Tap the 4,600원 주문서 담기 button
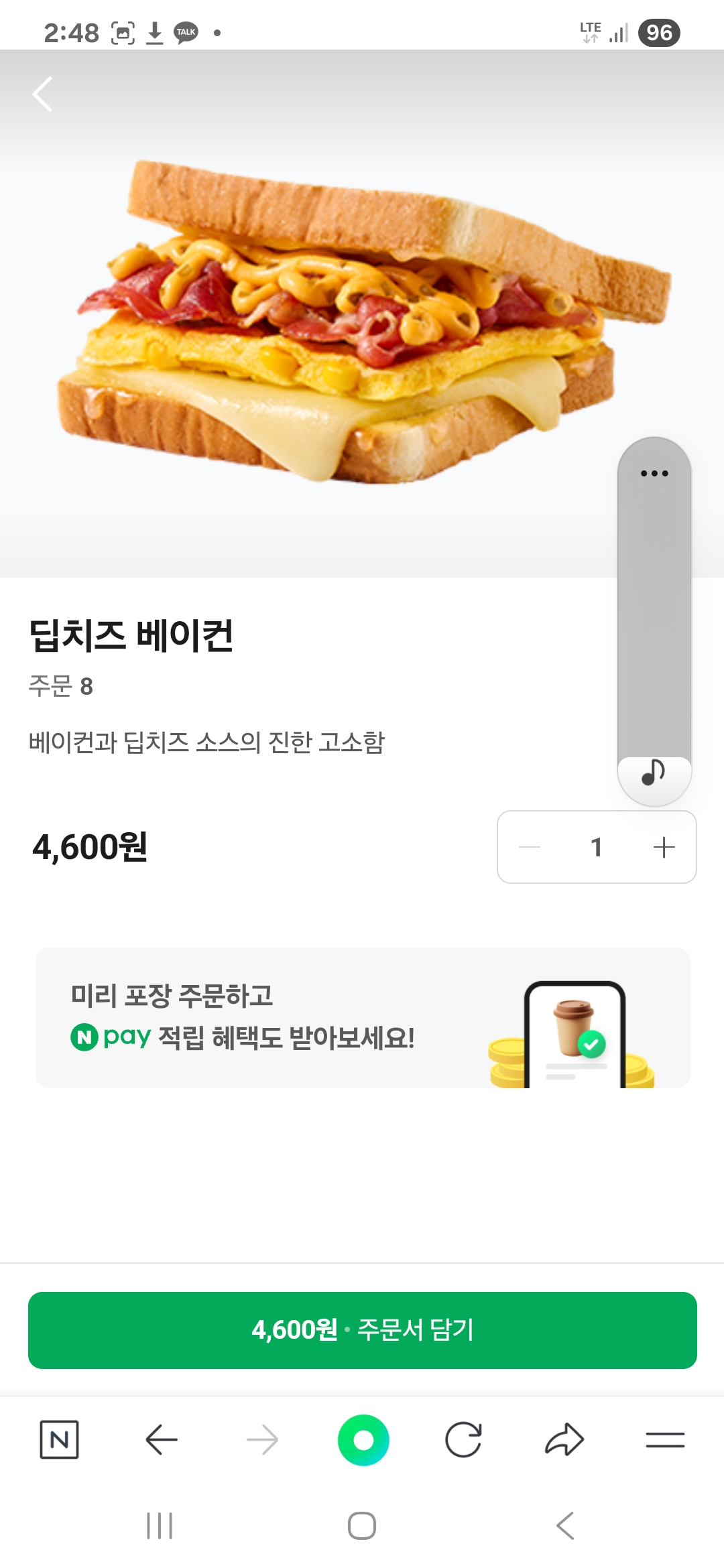This screenshot has width=724, height=1568. pyautogui.click(x=362, y=1330)
